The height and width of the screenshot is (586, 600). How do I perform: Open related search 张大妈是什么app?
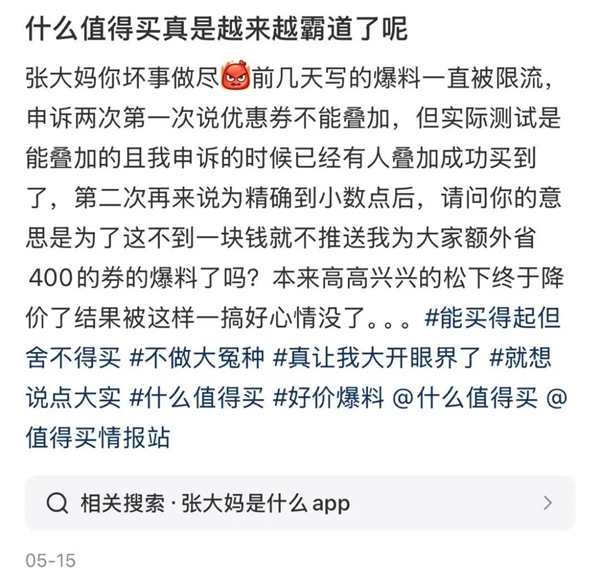coord(299,503)
